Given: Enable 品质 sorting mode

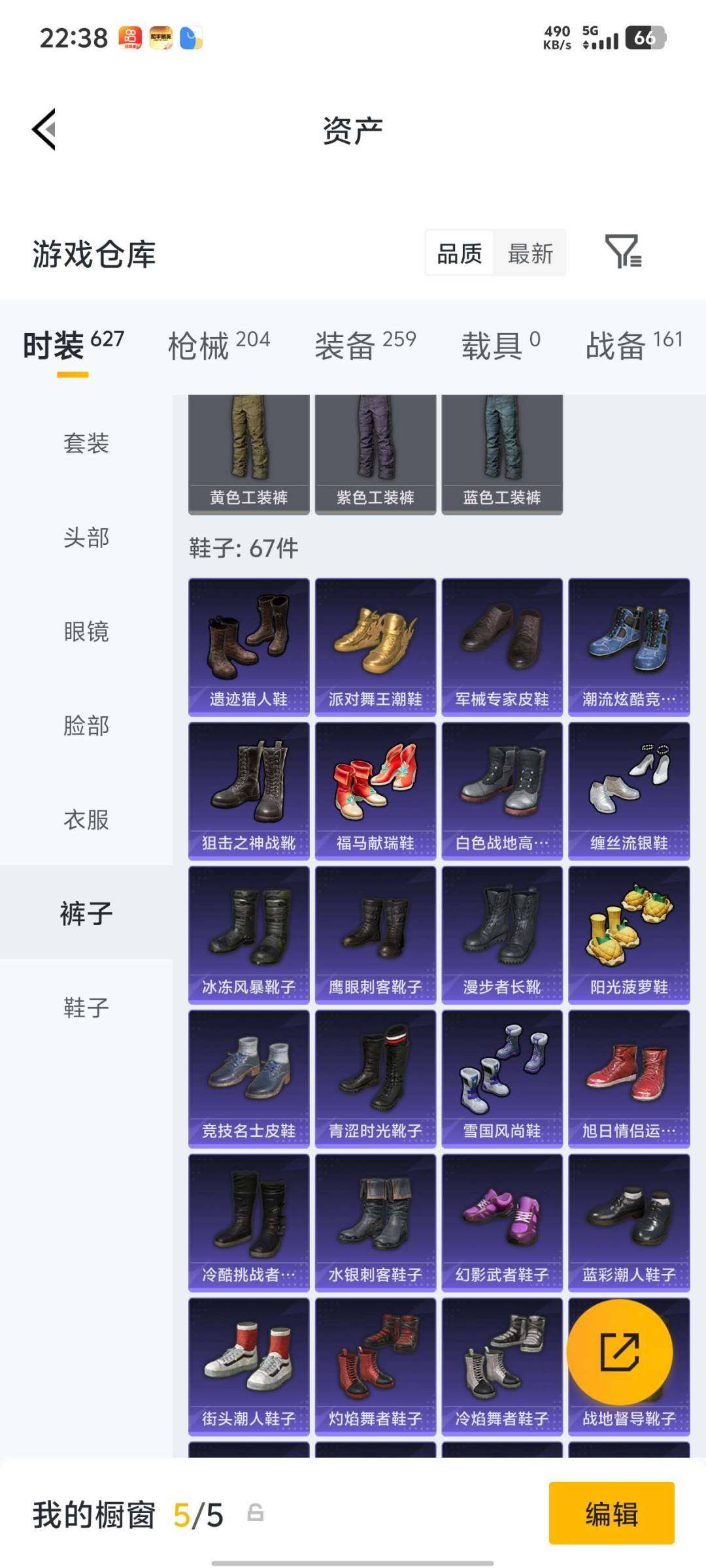Looking at the screenshot, I should coord(459,253).
